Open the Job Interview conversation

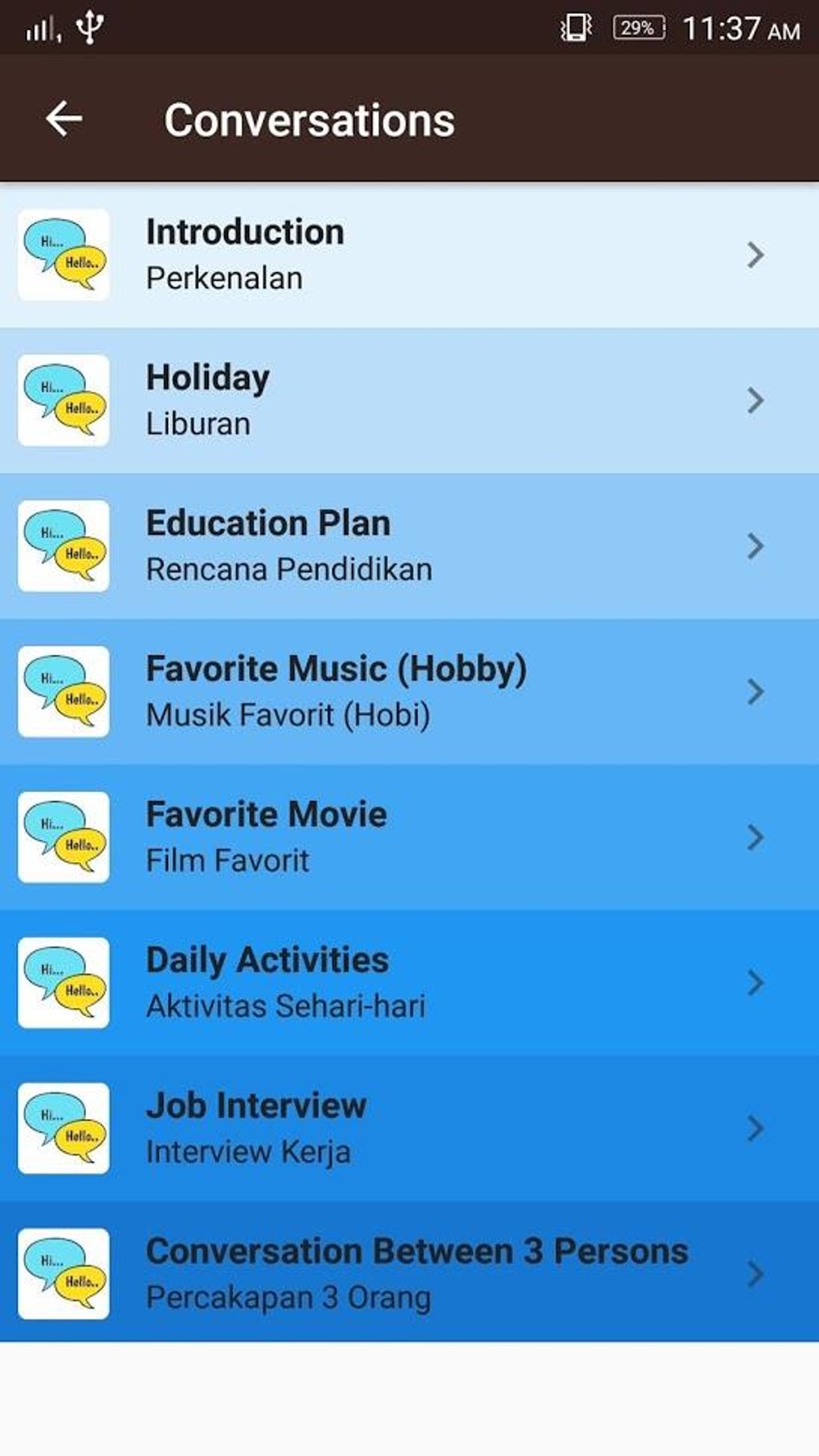click(x=409, y=1129)
